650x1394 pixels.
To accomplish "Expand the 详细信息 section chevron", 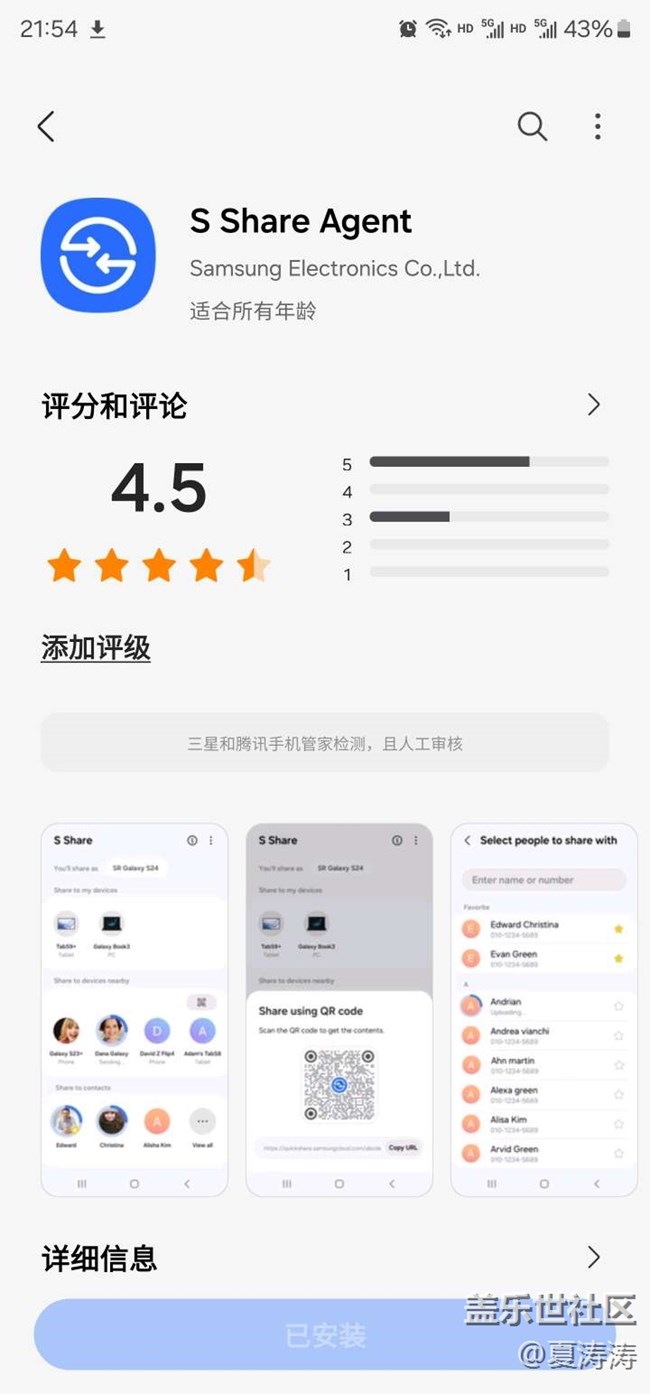I will point(594,1257).
